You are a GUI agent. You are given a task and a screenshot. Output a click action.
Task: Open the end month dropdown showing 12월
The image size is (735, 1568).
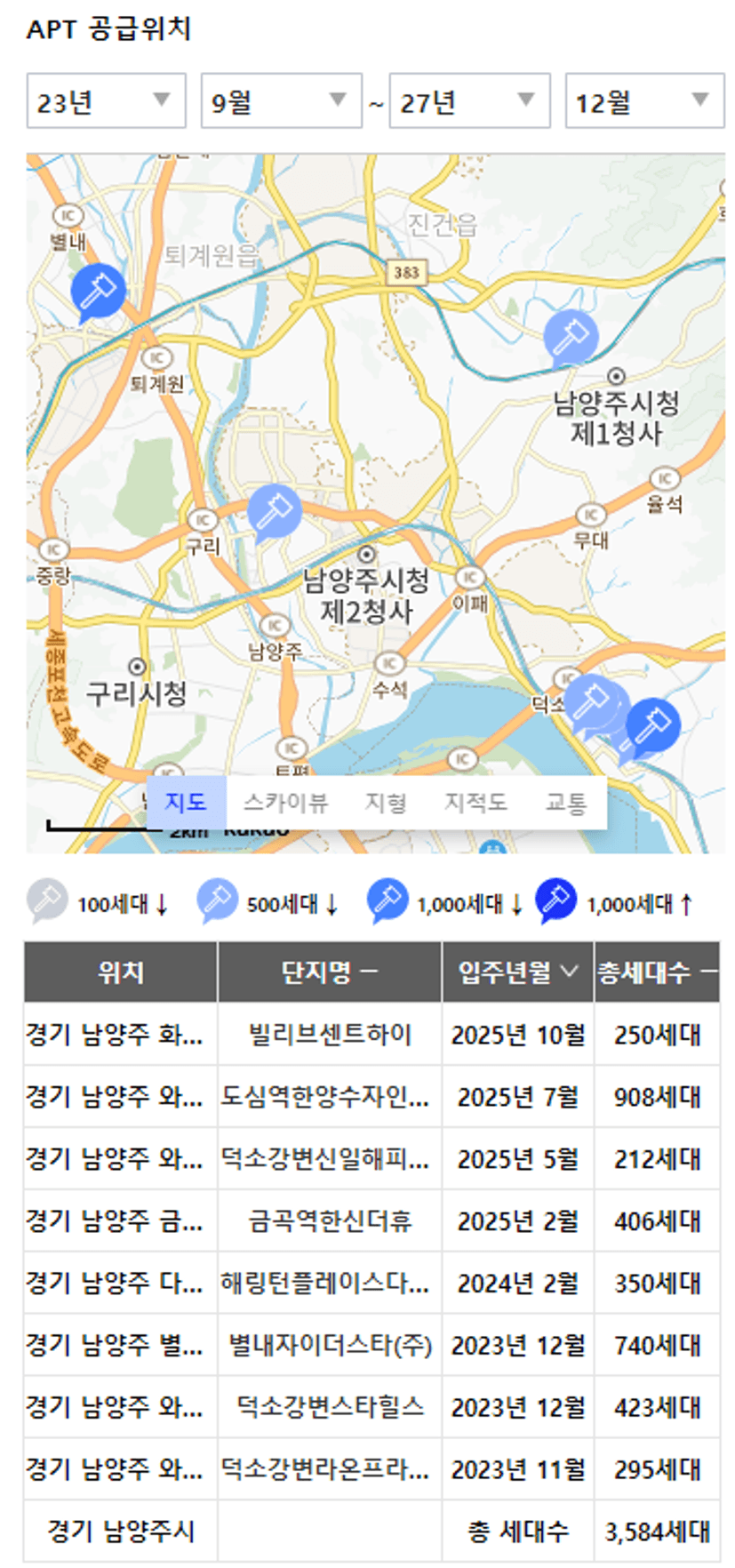(x=645, y=100)
